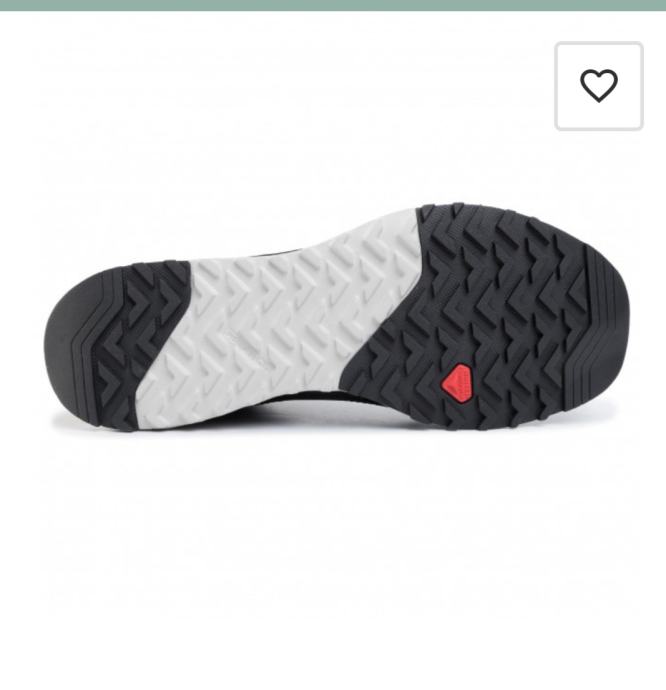Add this shoe to your wishlist
The image size is (666, 690).
[x=598, y=86]
